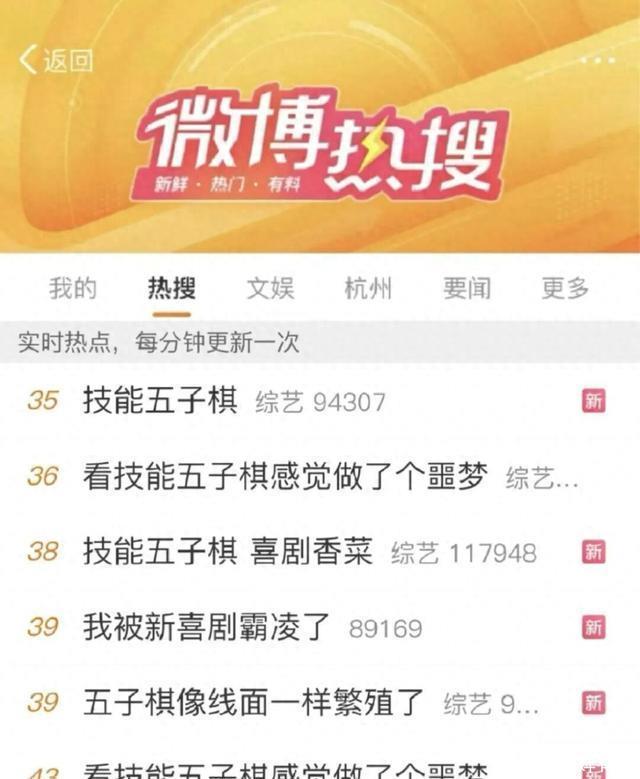Open hot search 技能五子棋 ranked 35
The width and height of the screenshot is (640, 779).
pyautogui.click(x=160, y=401)
